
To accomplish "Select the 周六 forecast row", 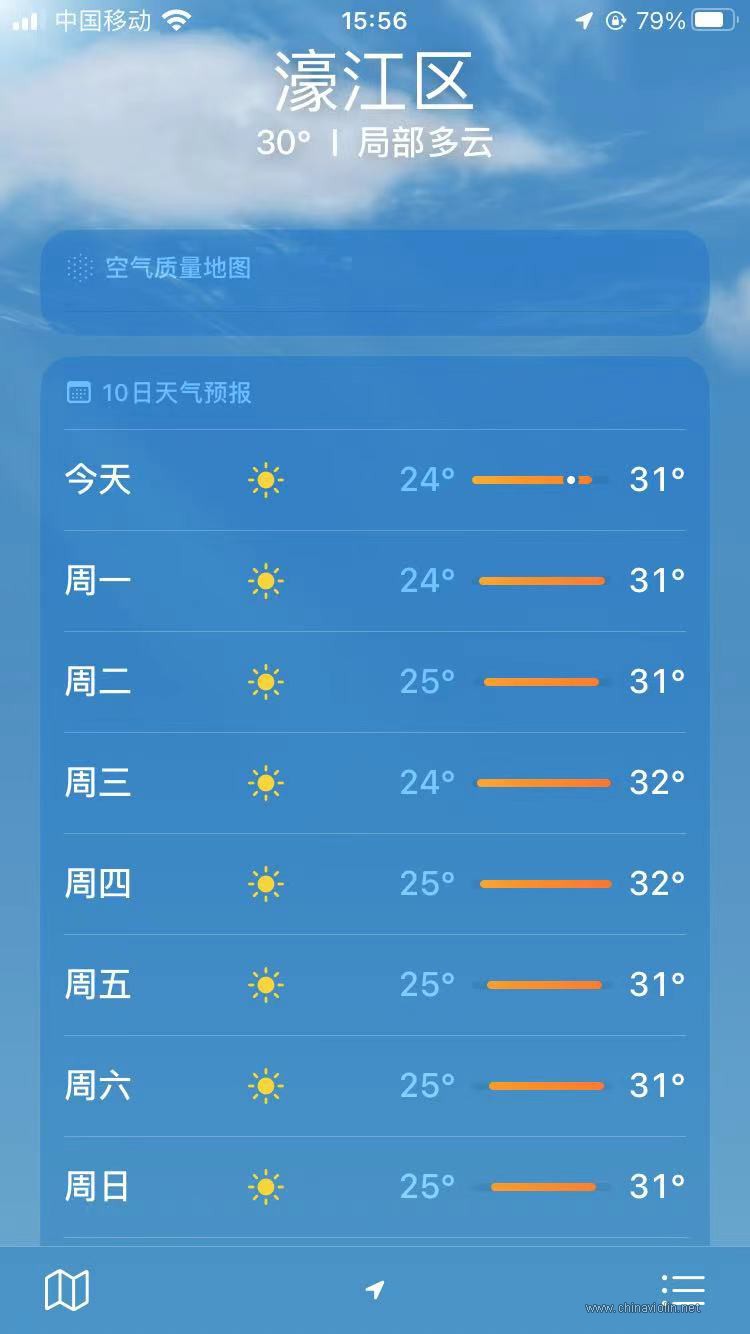I will click(x=374, y=1085).
